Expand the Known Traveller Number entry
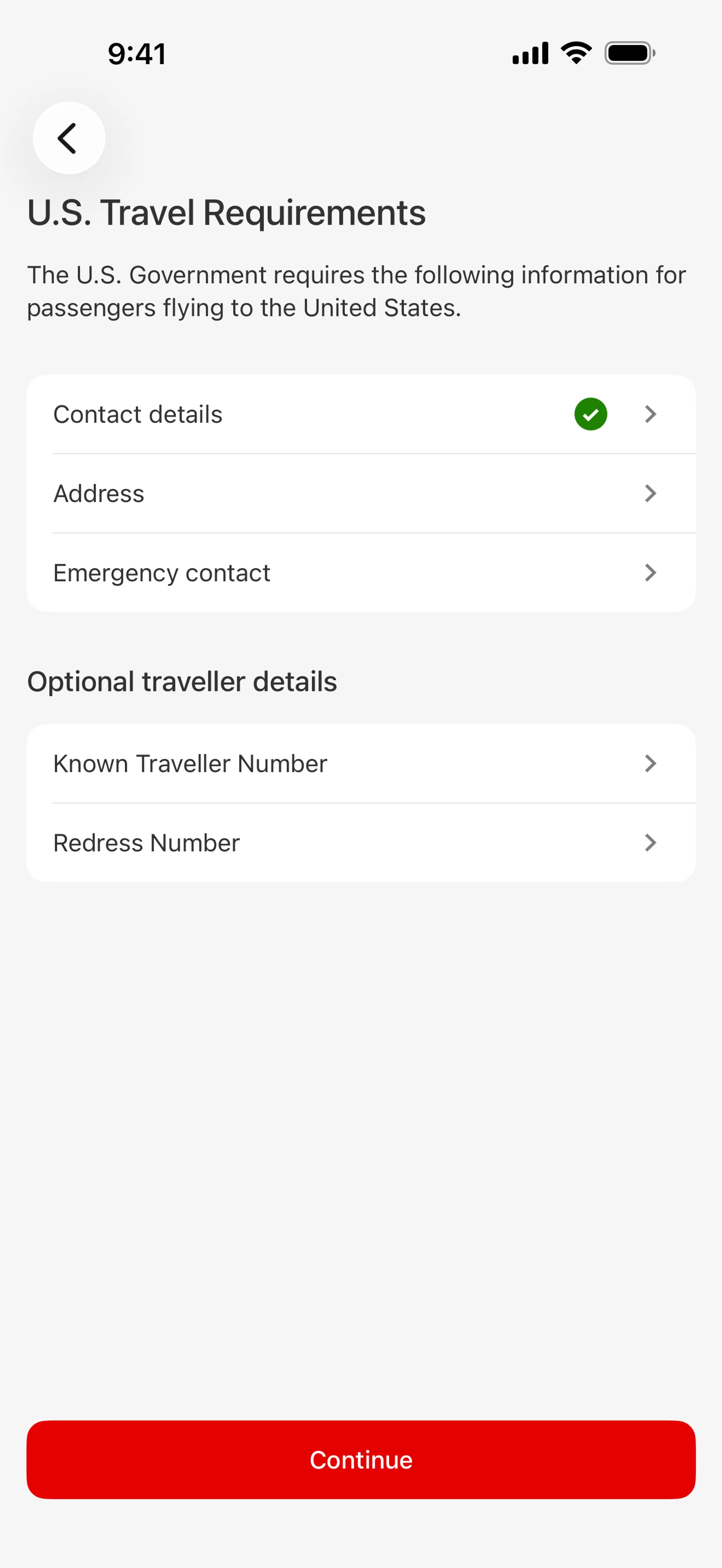 coord(361,764)
